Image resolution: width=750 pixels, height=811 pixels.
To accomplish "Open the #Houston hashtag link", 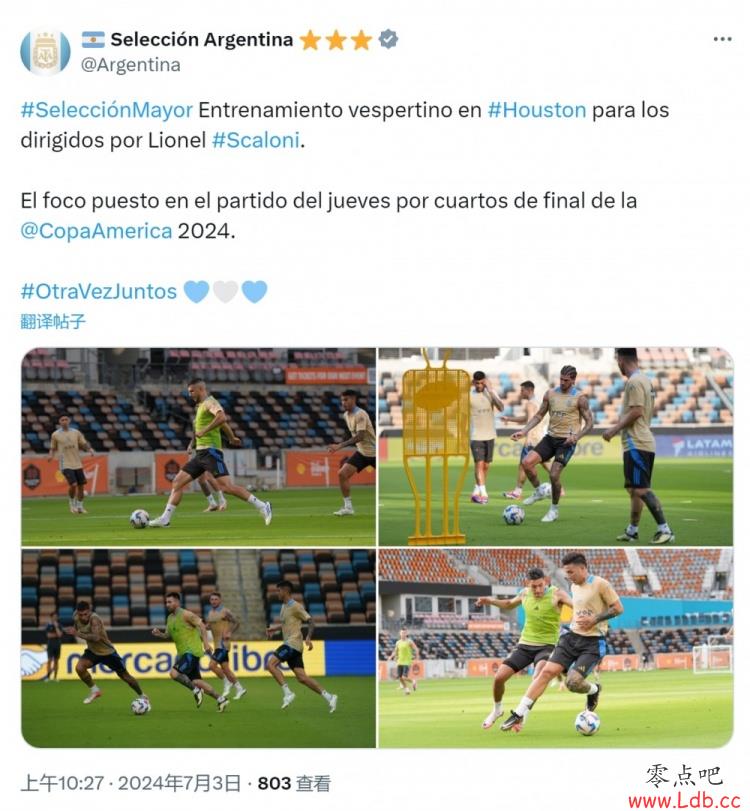I will 536,110.
